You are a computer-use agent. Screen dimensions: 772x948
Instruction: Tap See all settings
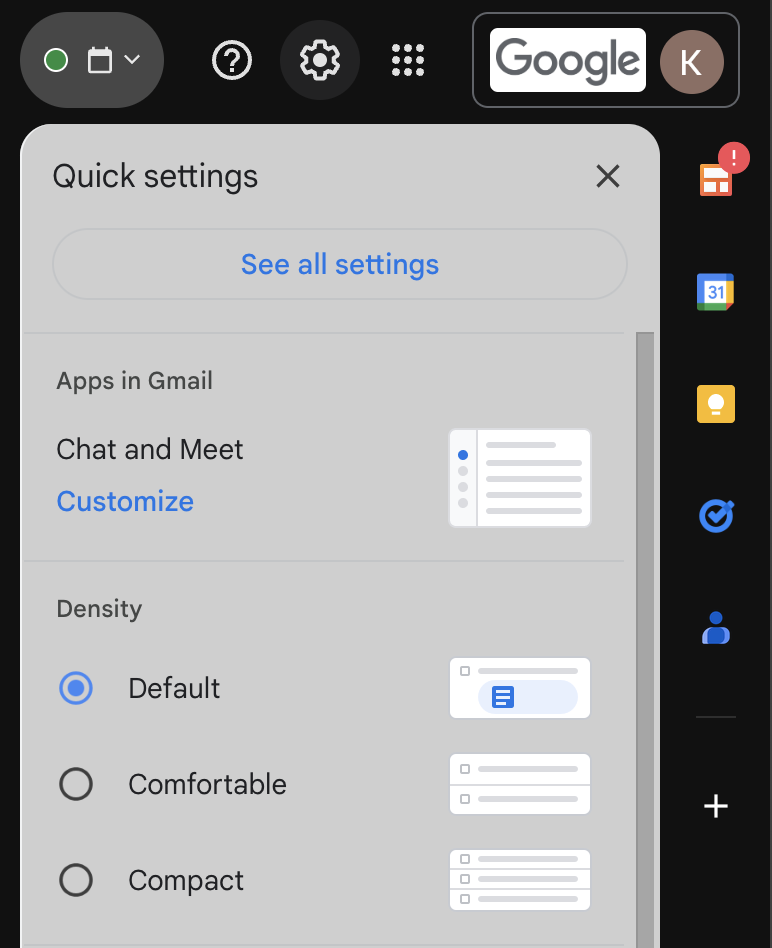coord(340,265)
